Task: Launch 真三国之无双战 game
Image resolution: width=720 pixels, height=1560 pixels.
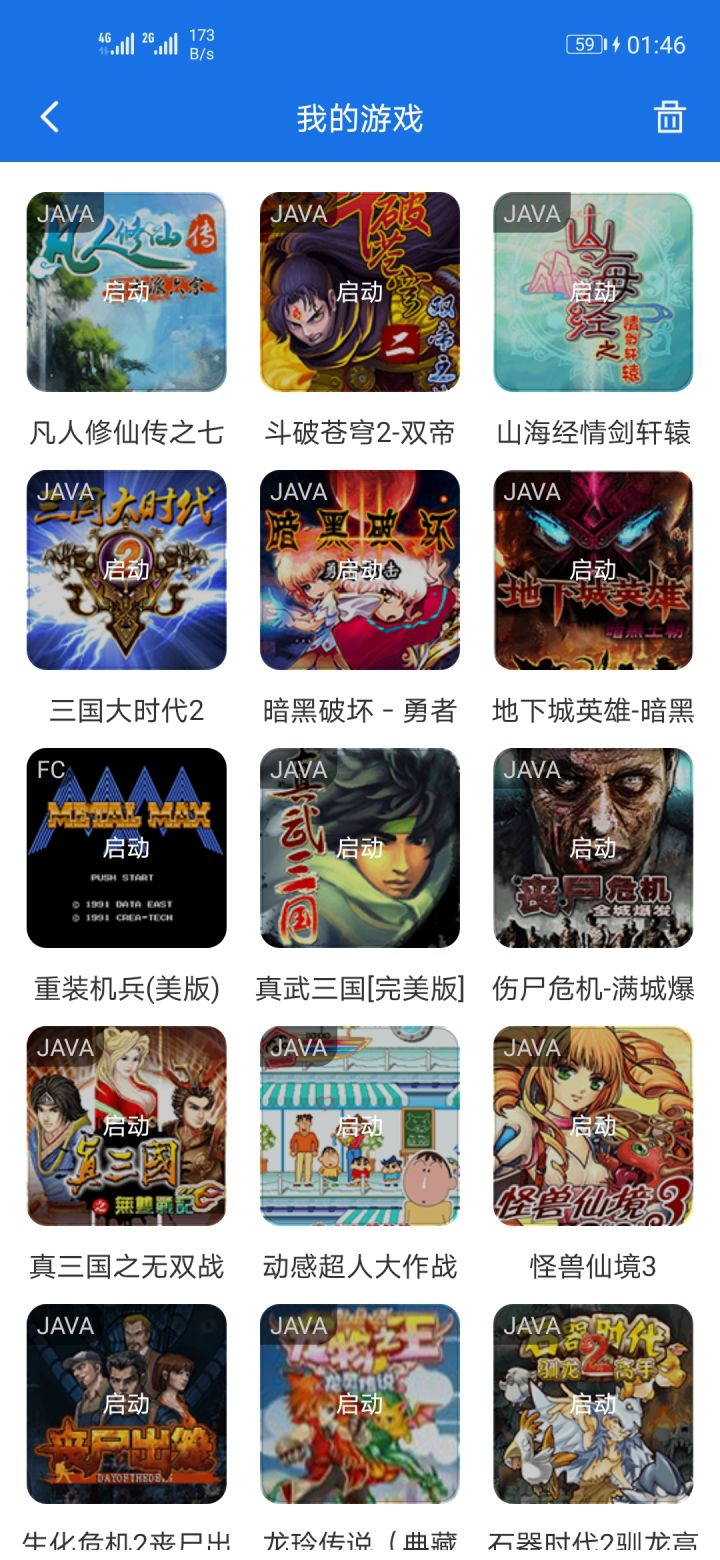Action: pyautogui.click(x=126, y=1126)
